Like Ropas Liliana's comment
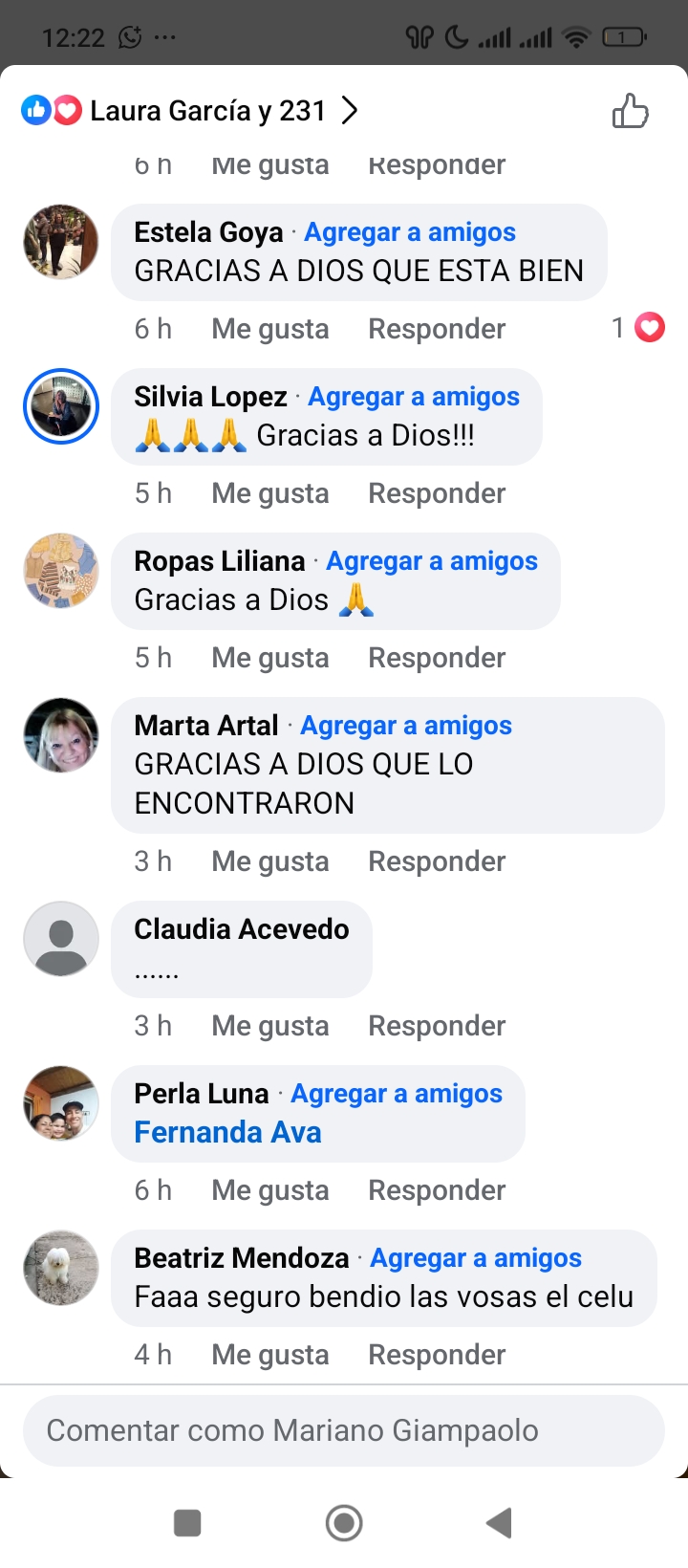This screenshot has width=688, height=1568. (269, 658)
